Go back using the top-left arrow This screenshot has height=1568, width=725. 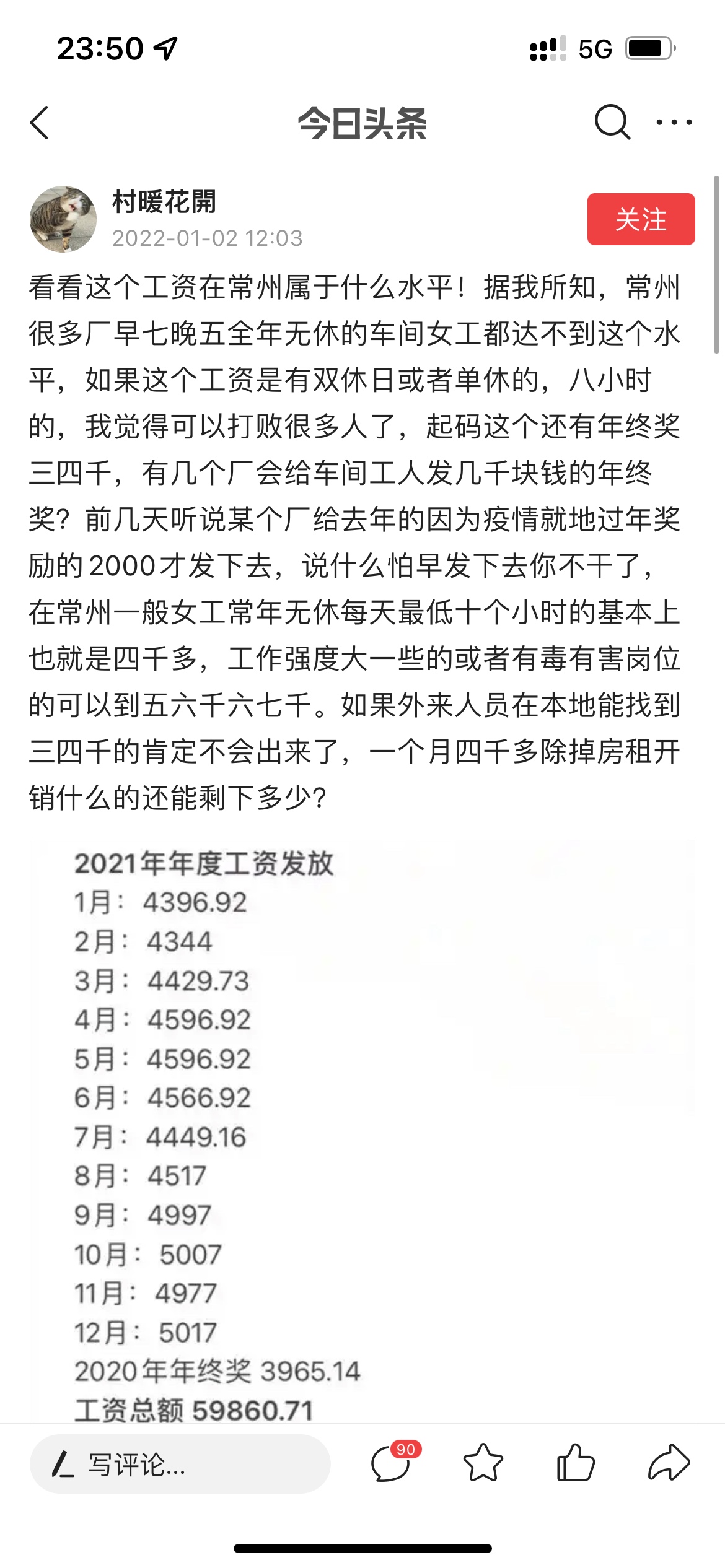pyautogui.click(x=39, y=123)
